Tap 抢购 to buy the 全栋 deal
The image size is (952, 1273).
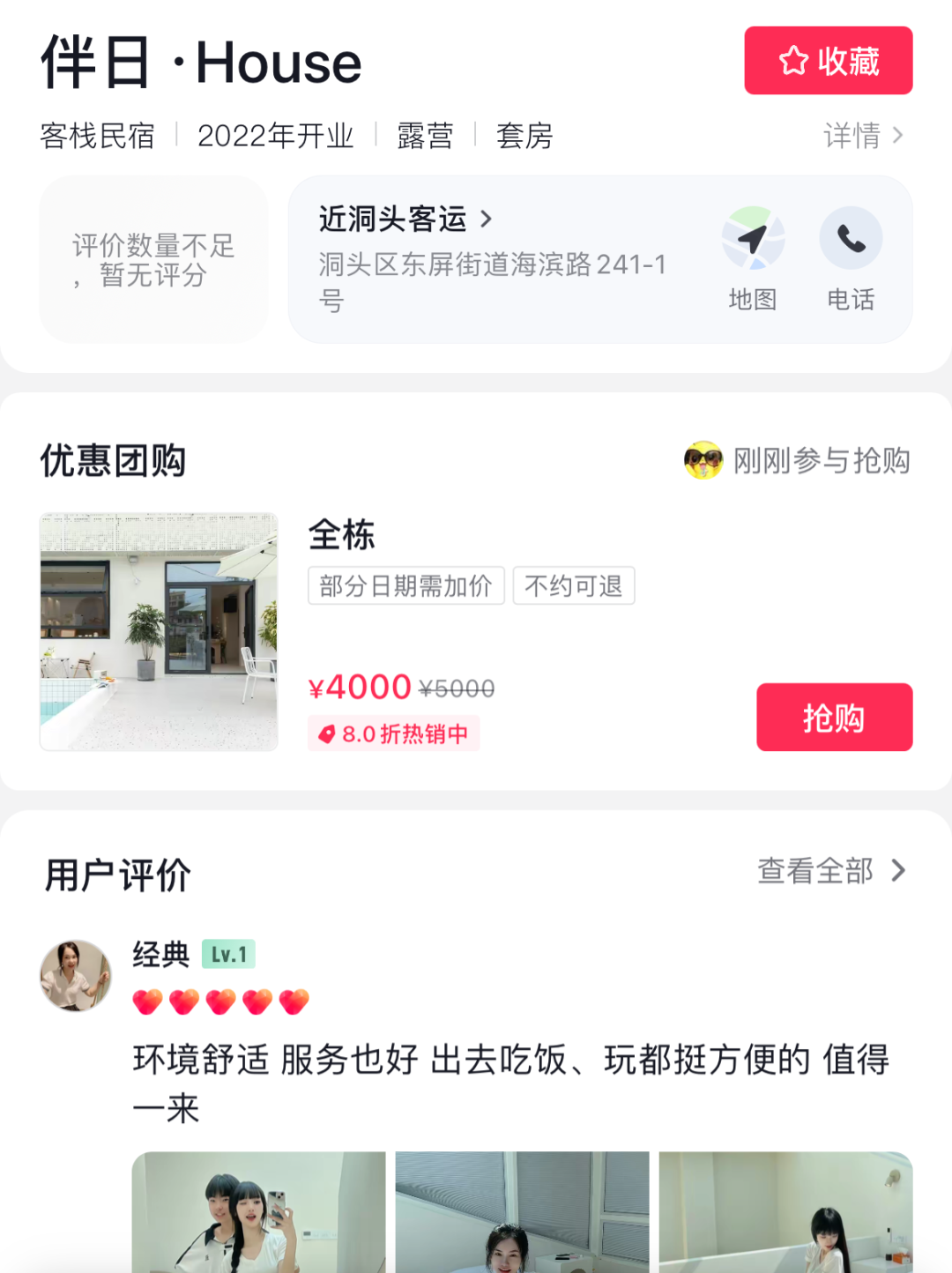click(x=834, y=718)
